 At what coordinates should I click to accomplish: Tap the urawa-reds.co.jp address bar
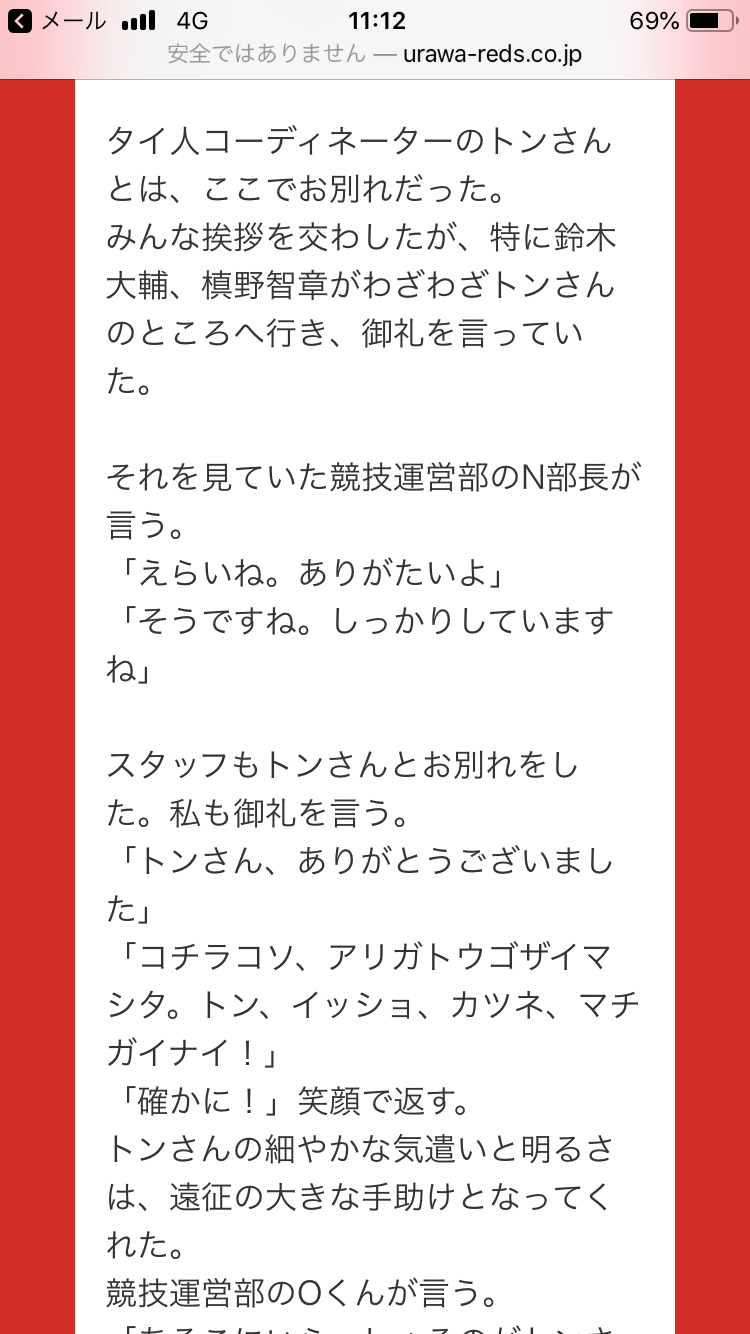(x=375, y=54)
